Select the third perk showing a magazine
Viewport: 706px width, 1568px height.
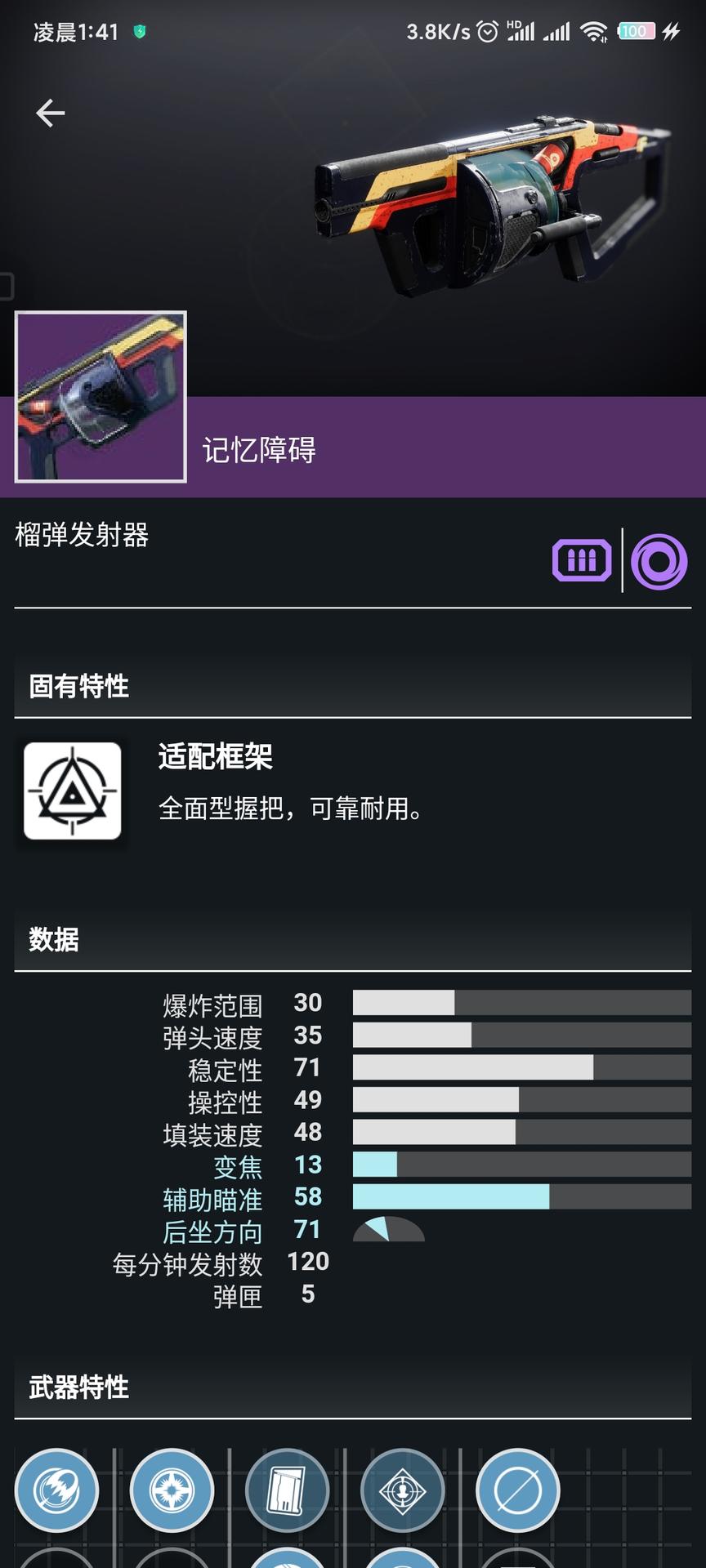coord(287,1490)
